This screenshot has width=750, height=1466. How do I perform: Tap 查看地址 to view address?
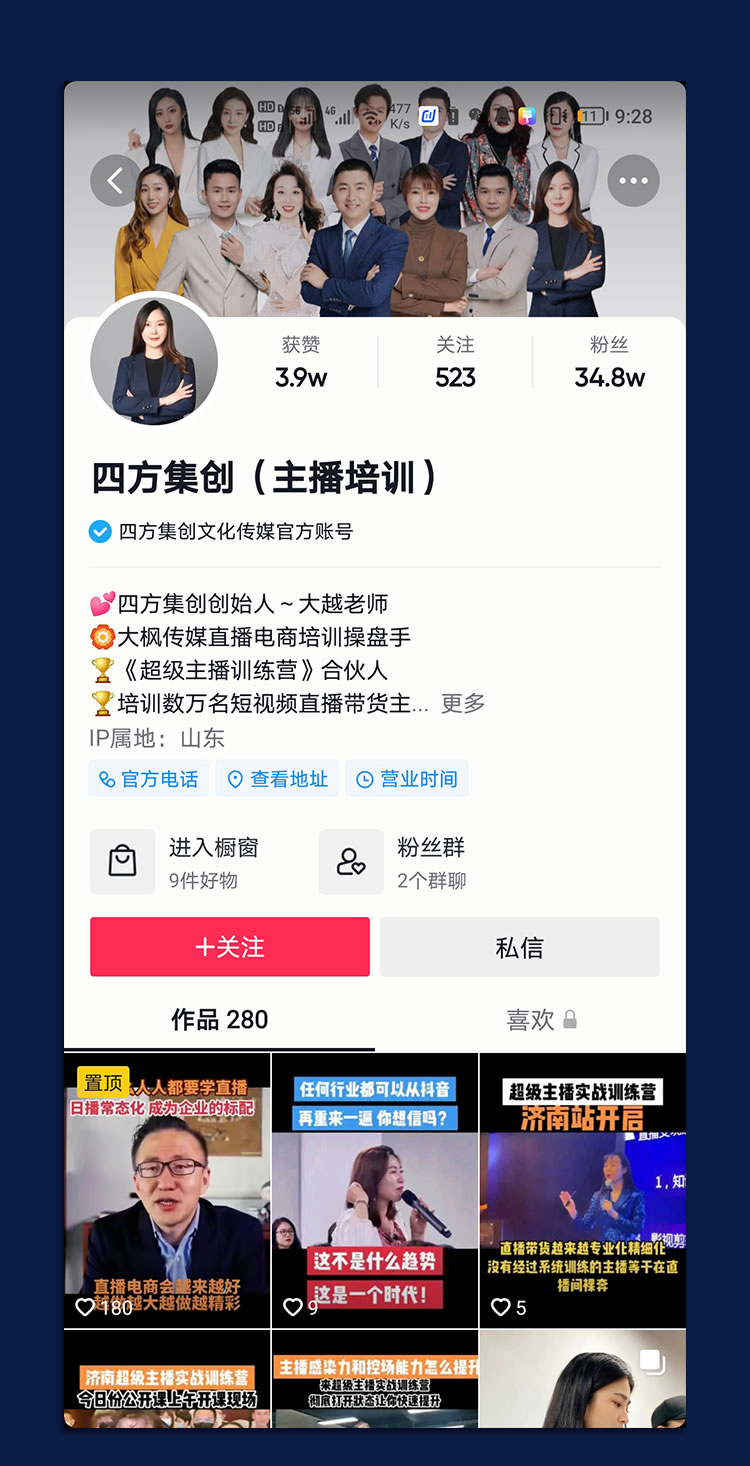coord(278,779)
